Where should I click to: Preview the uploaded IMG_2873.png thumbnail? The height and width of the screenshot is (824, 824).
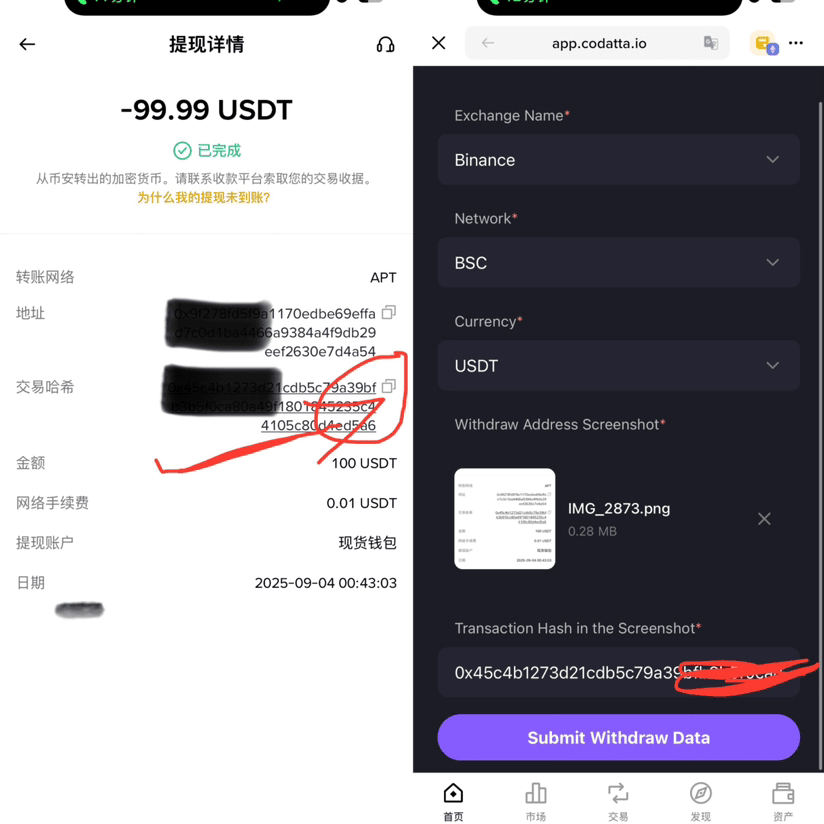point(504,519)
